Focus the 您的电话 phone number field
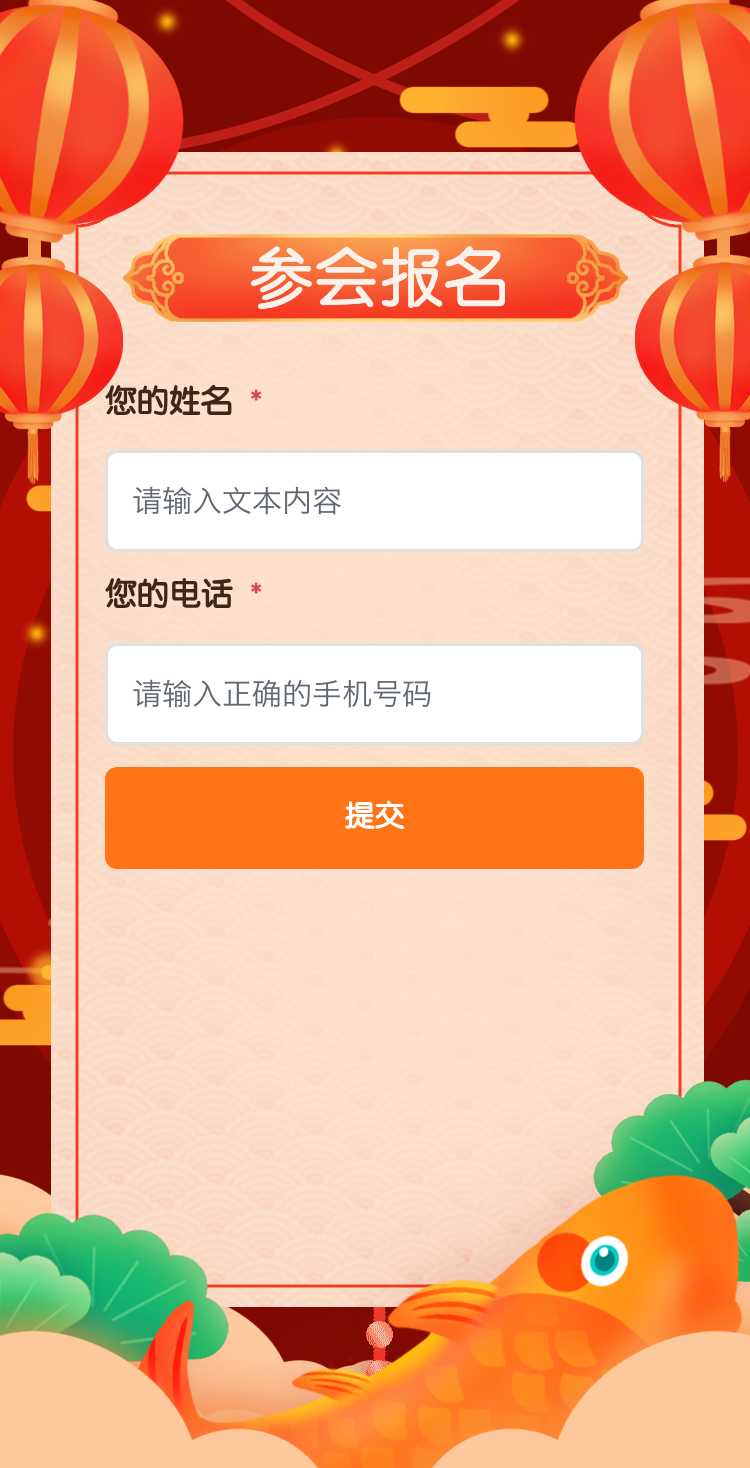 [374, 694]
